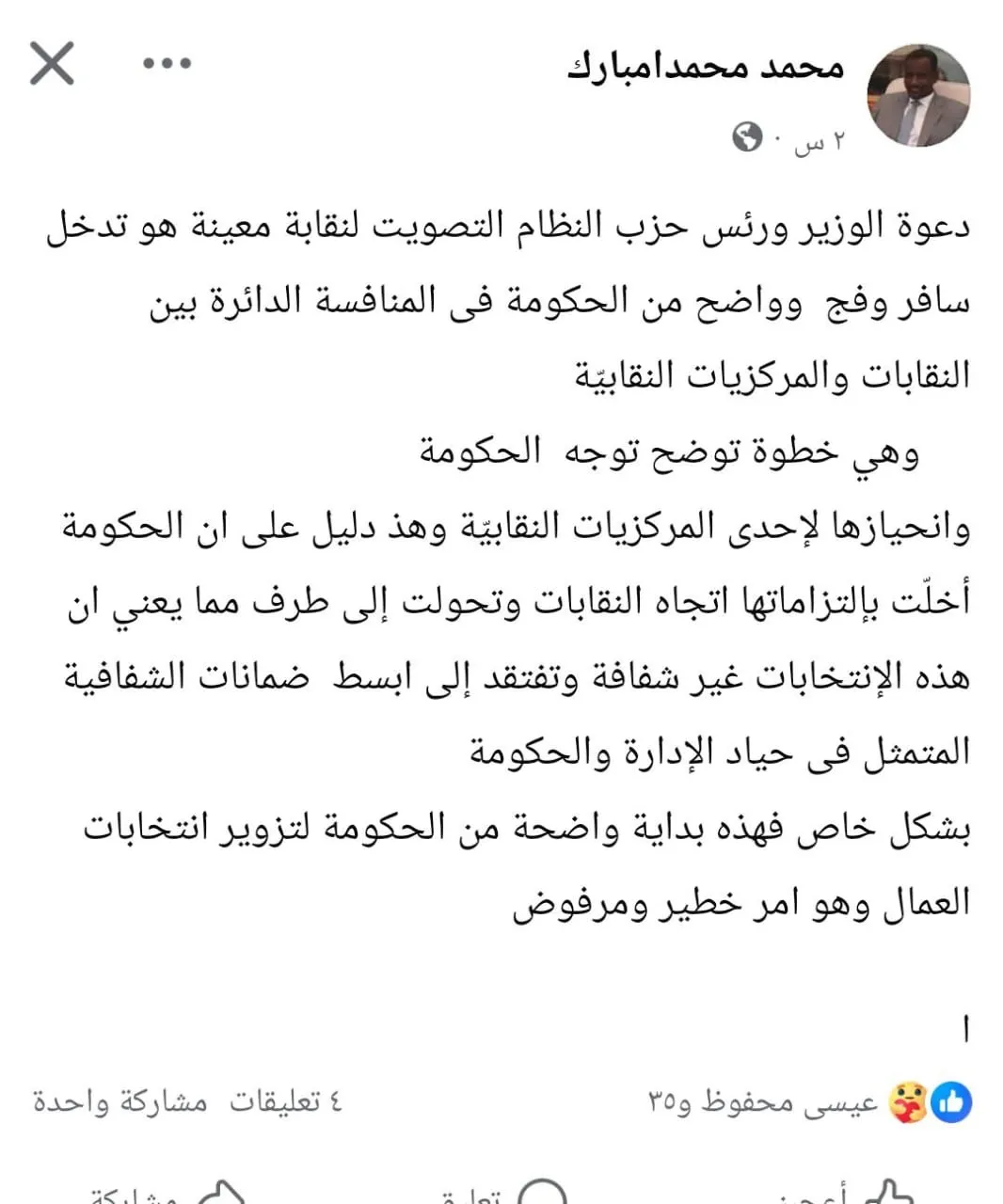This screenshot has width=1003, height=1204.
Task: Open the three-dot post options menu
Action: pos(167,64)
